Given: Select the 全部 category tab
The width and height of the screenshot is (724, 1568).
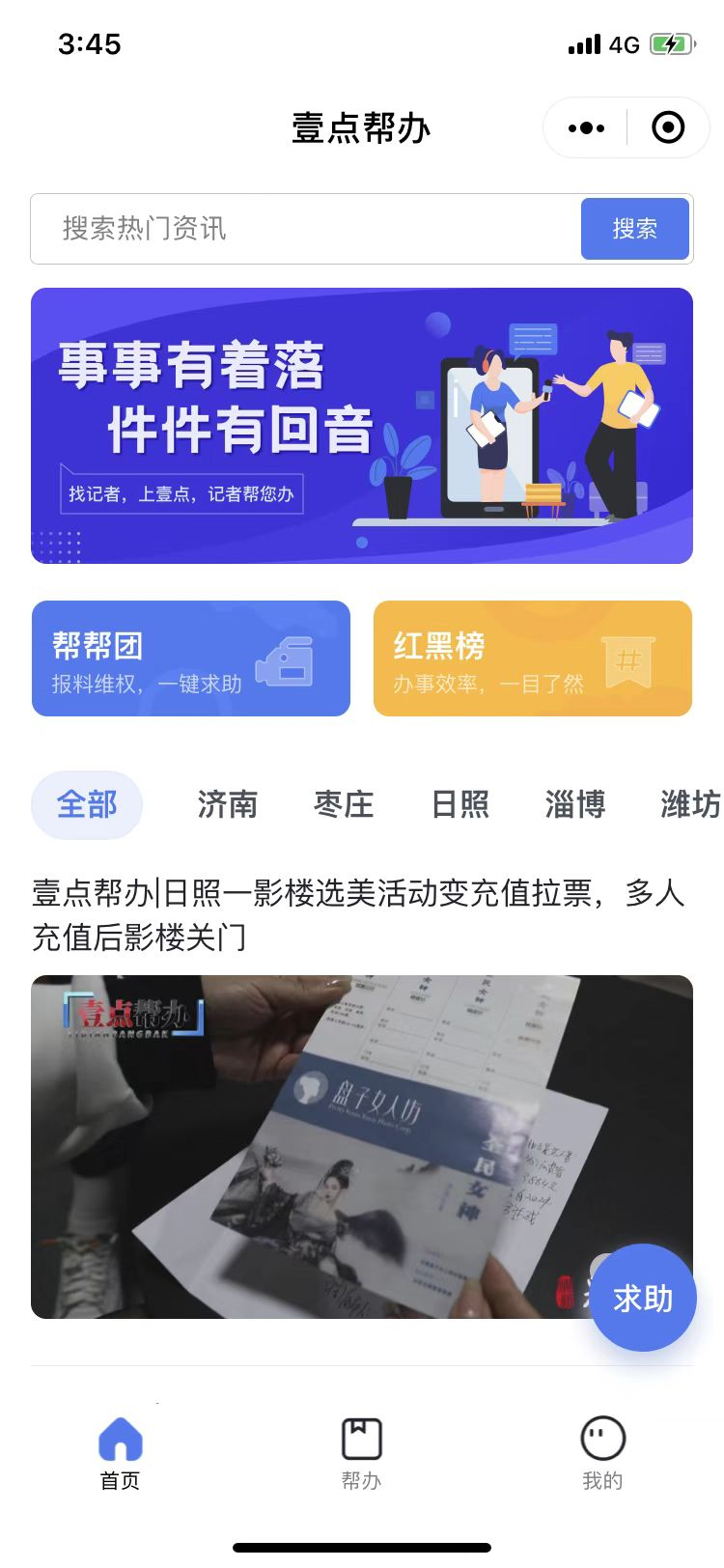Looking at the screenshot, I should (87, 804).
